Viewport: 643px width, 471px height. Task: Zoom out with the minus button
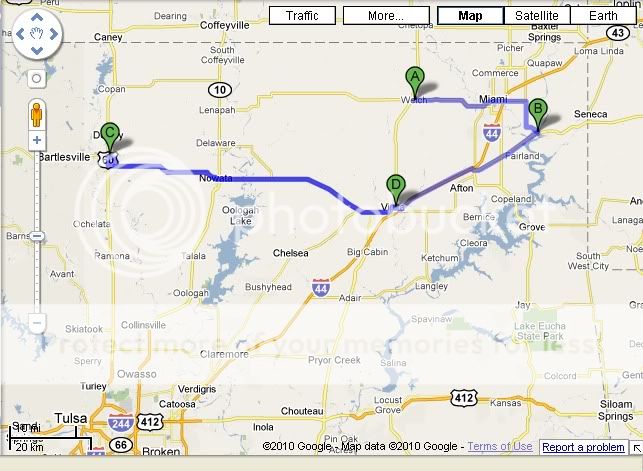[36, 324]
